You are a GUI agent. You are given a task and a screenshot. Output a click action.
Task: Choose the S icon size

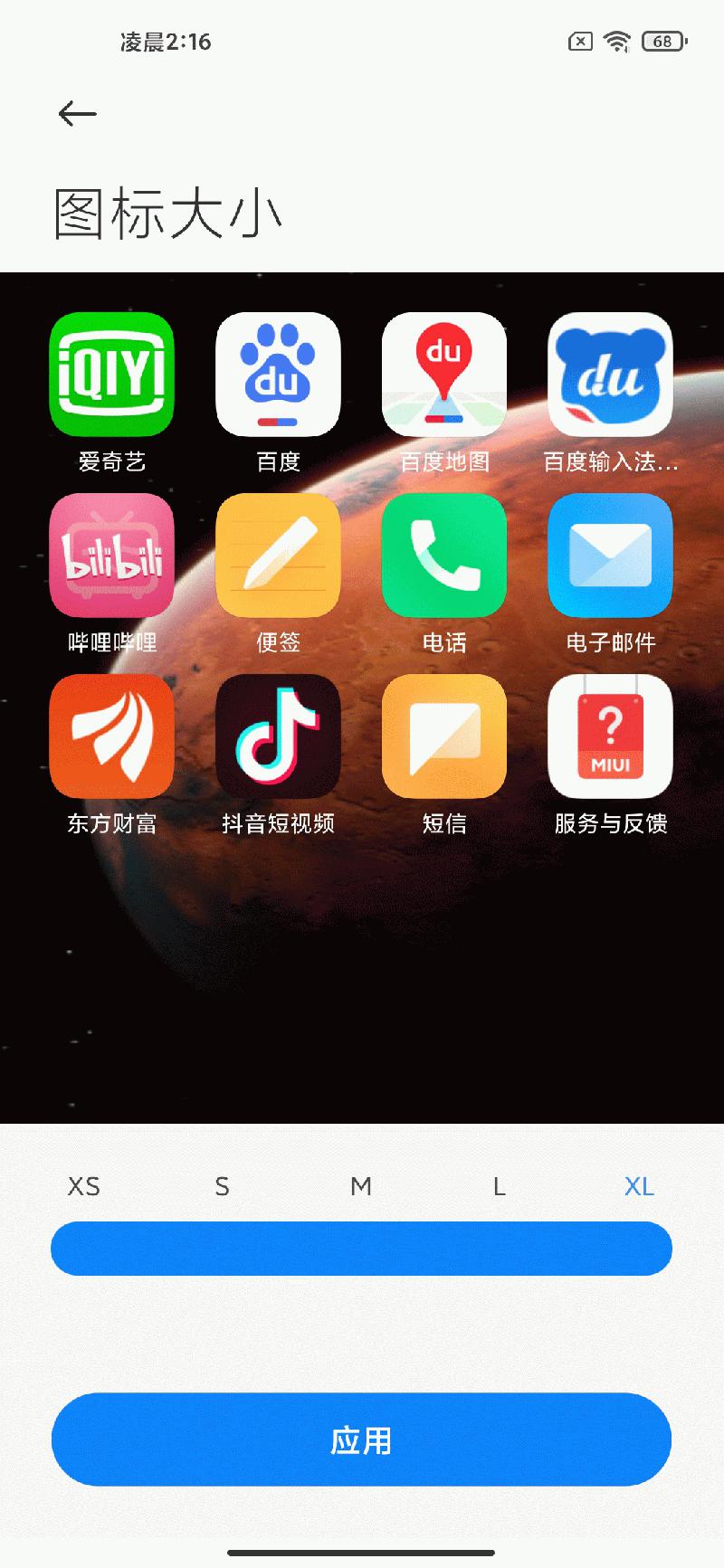[x=222, y=1186]
